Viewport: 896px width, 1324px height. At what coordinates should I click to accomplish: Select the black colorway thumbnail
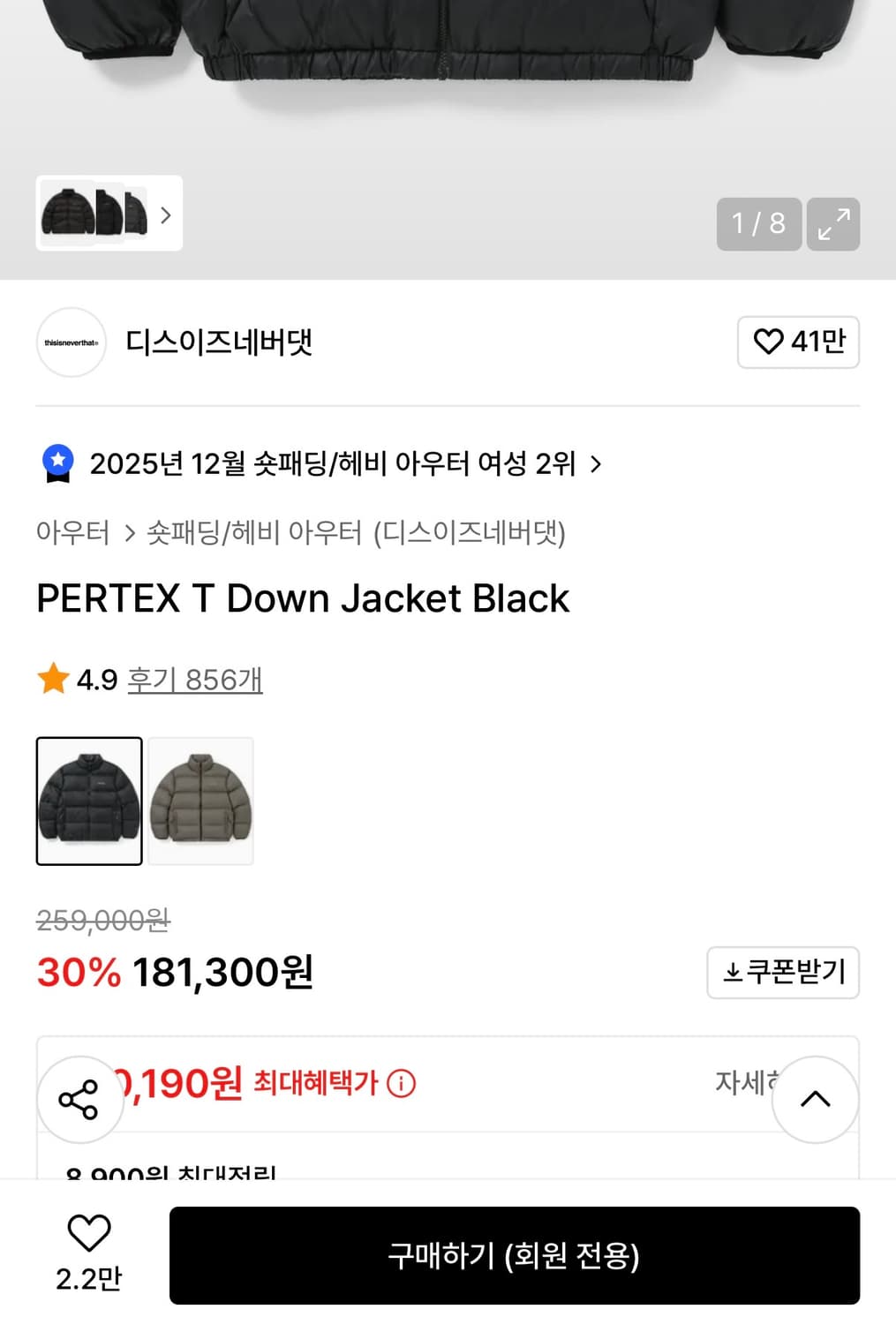(x=88, y=801)
